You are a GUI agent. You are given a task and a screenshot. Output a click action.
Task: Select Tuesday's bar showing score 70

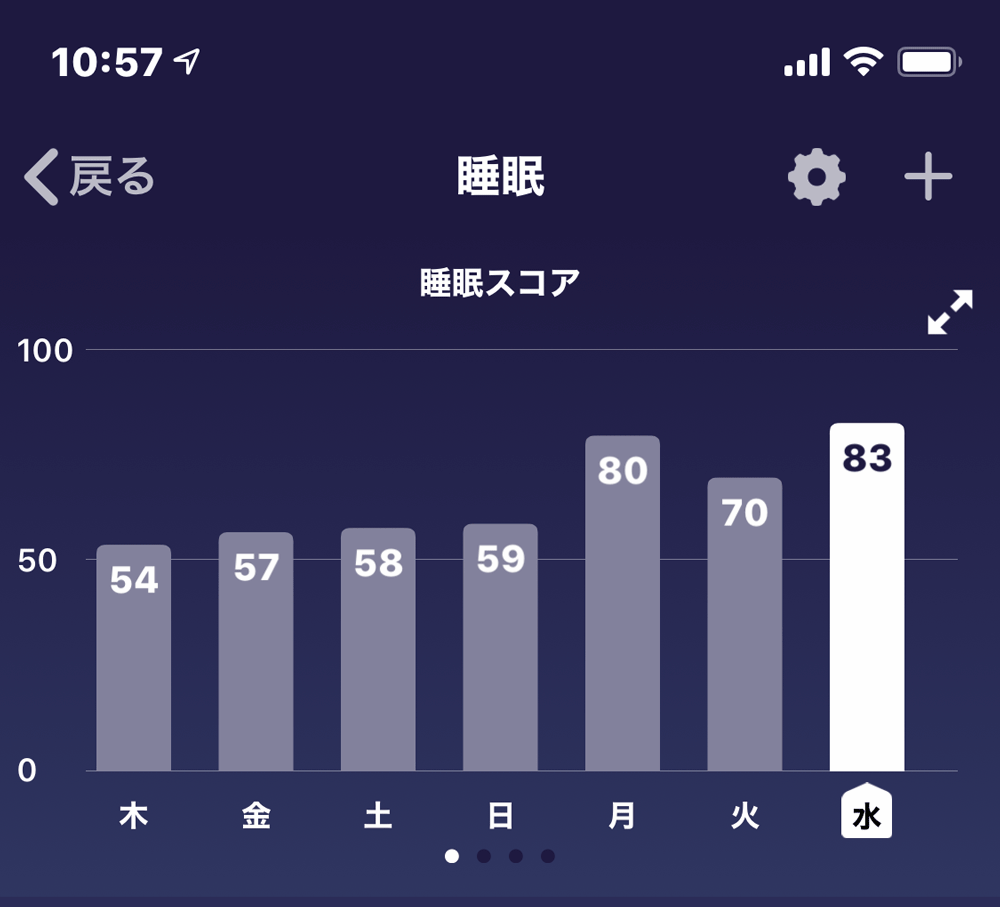click(x=744, y=625)
